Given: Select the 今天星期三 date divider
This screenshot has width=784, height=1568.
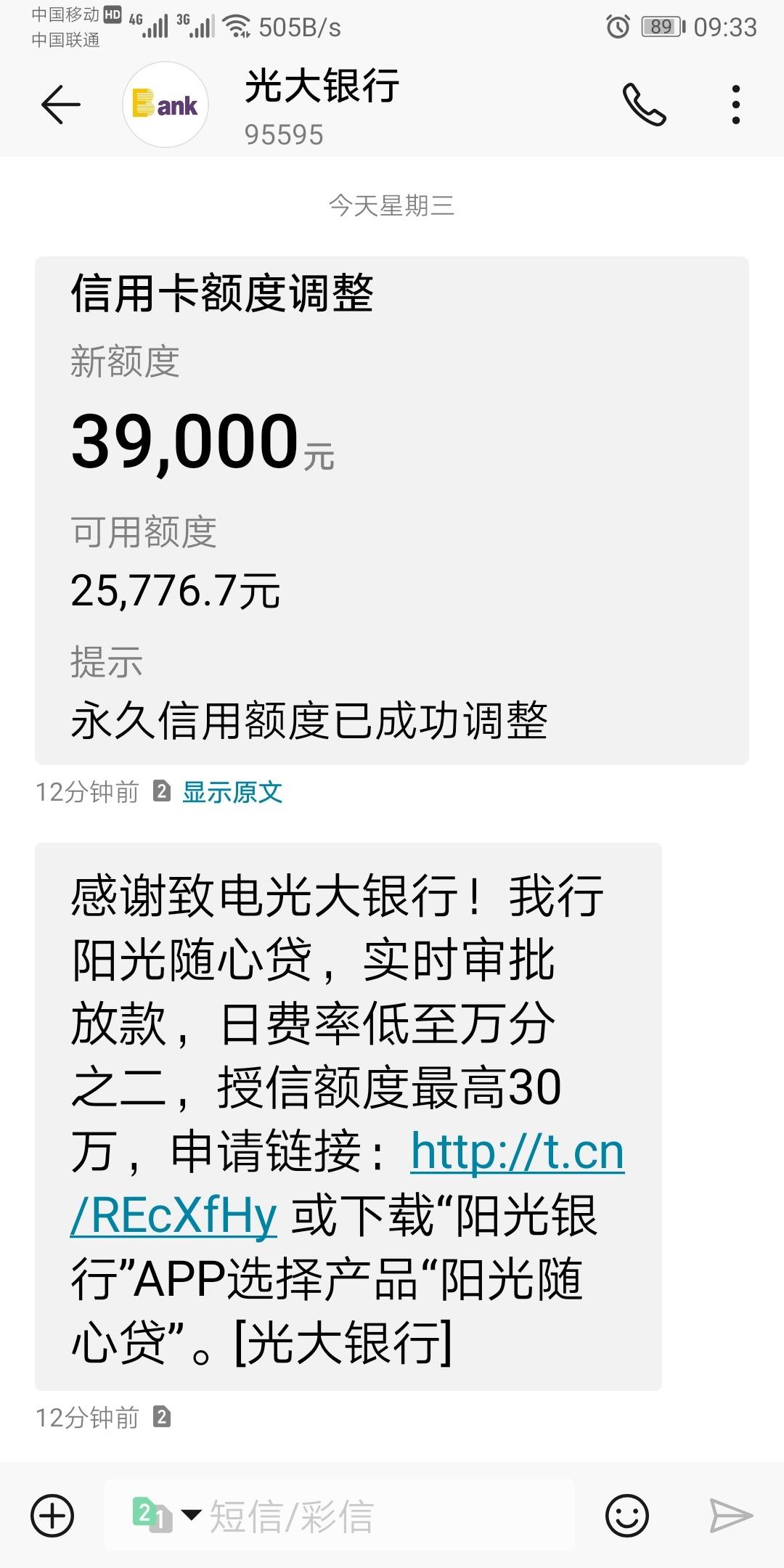Looking at the screenshot, I should (x=391, y=205).
